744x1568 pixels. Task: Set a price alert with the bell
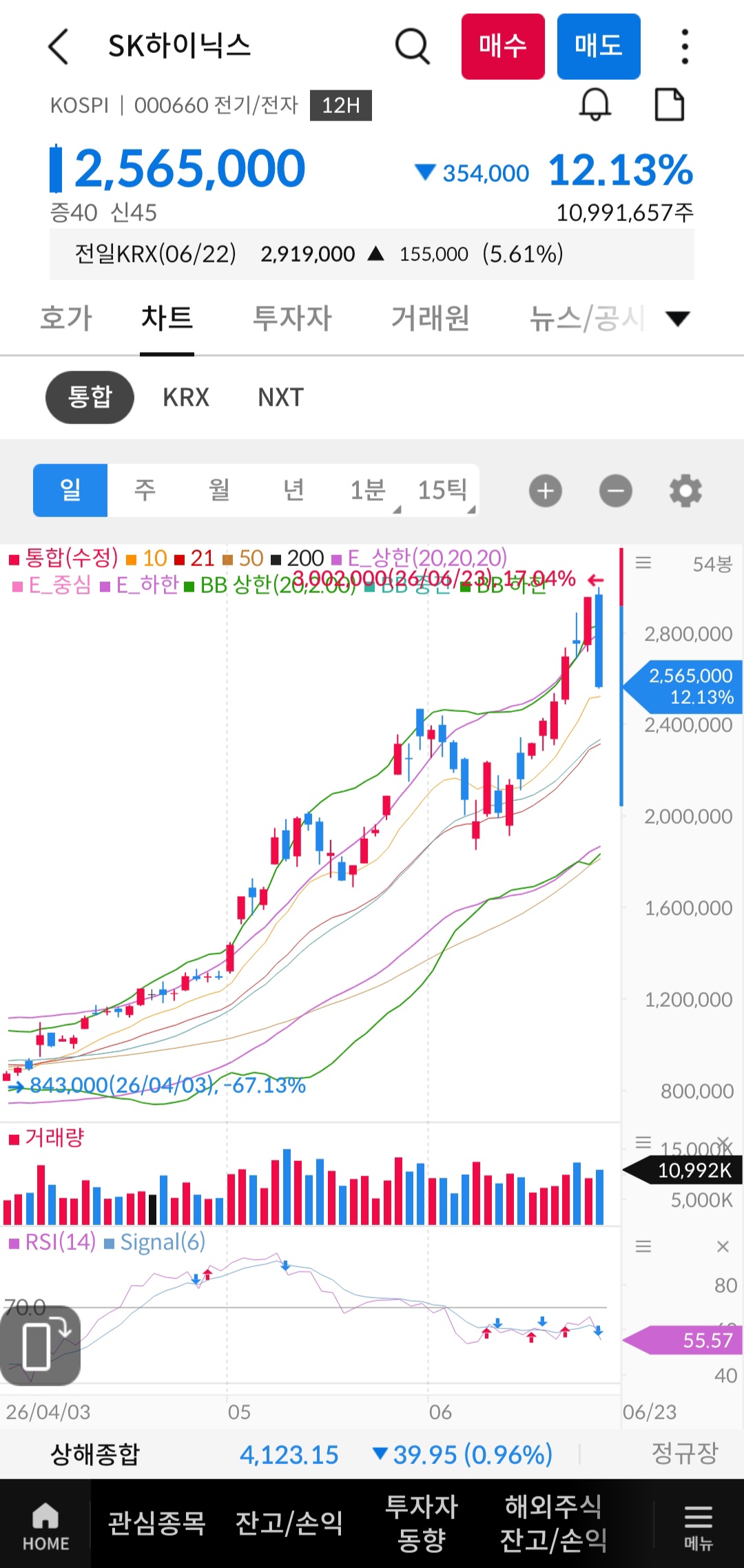coord(595,105)
